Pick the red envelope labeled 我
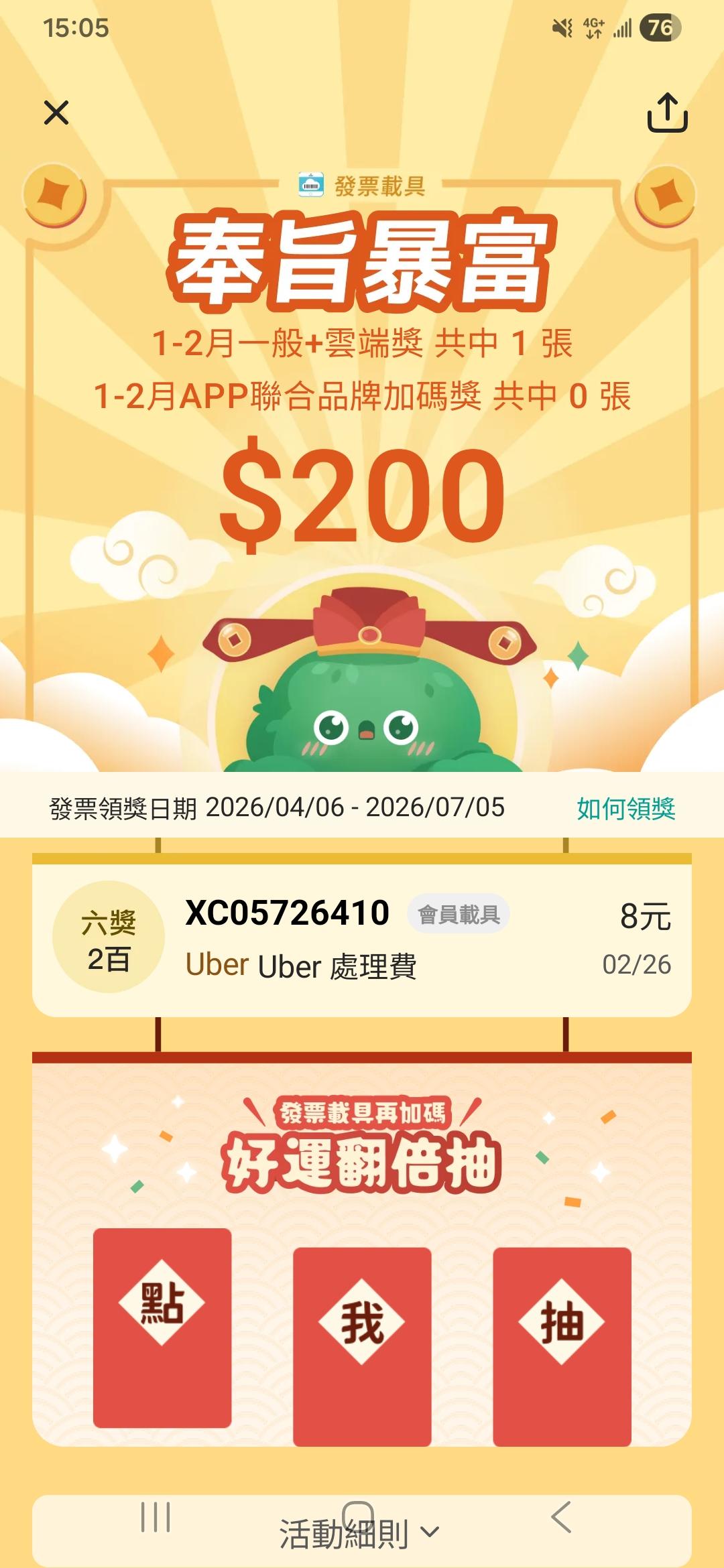Screen dimensions: 724x1568 pyautogui.click(x=362, y=1346)
